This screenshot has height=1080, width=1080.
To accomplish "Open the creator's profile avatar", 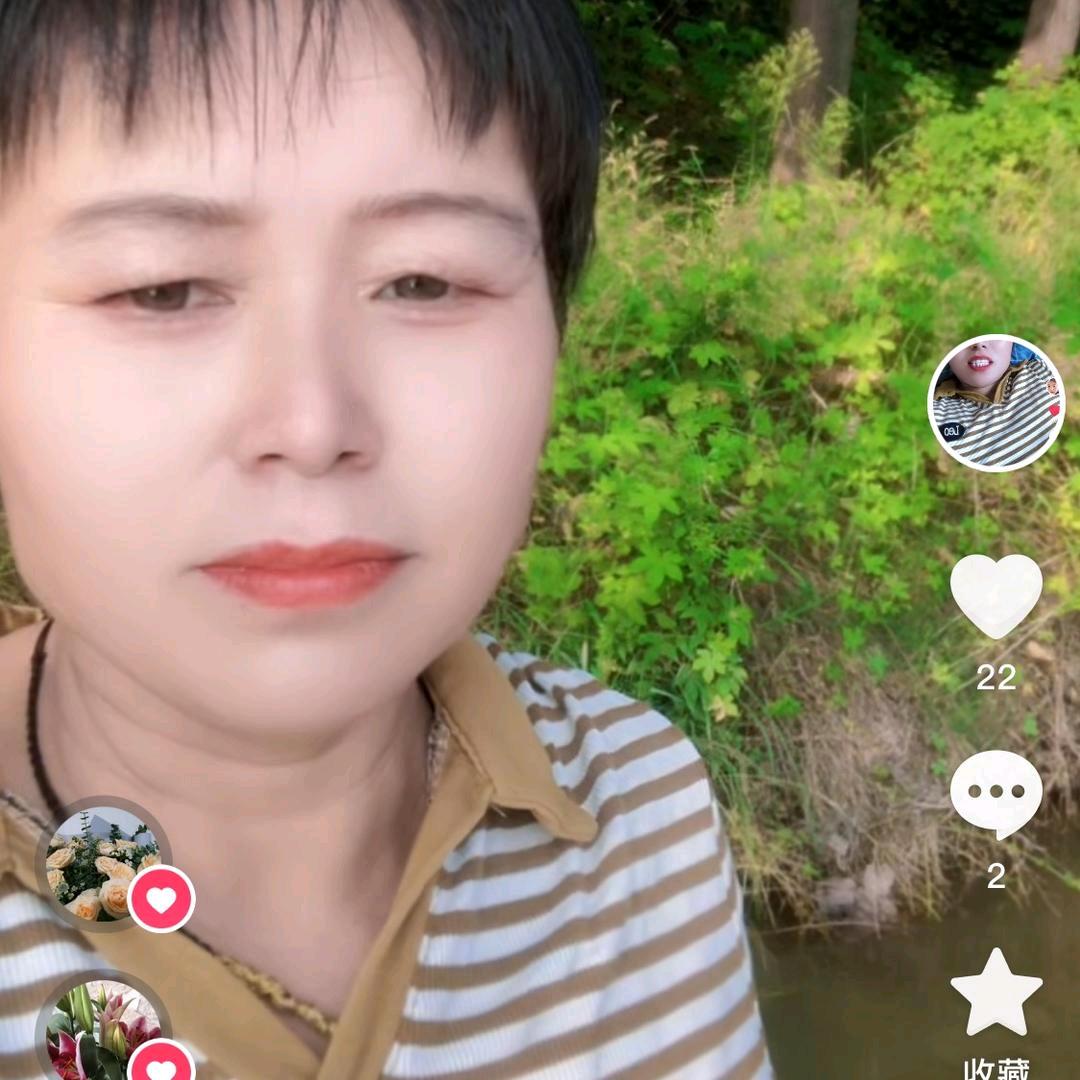I will (996, 404).
